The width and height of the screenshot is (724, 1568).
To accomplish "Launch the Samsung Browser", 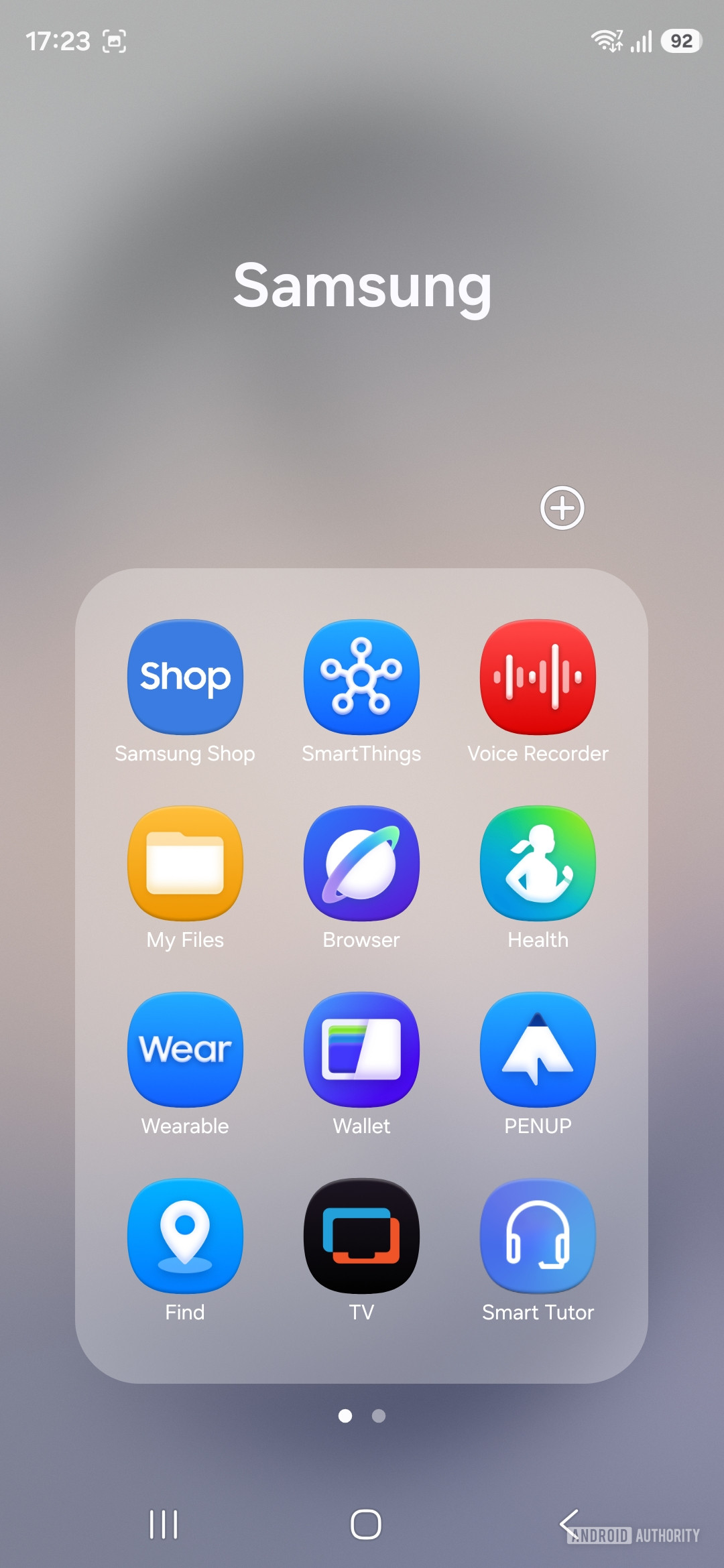I will (361, 863).
